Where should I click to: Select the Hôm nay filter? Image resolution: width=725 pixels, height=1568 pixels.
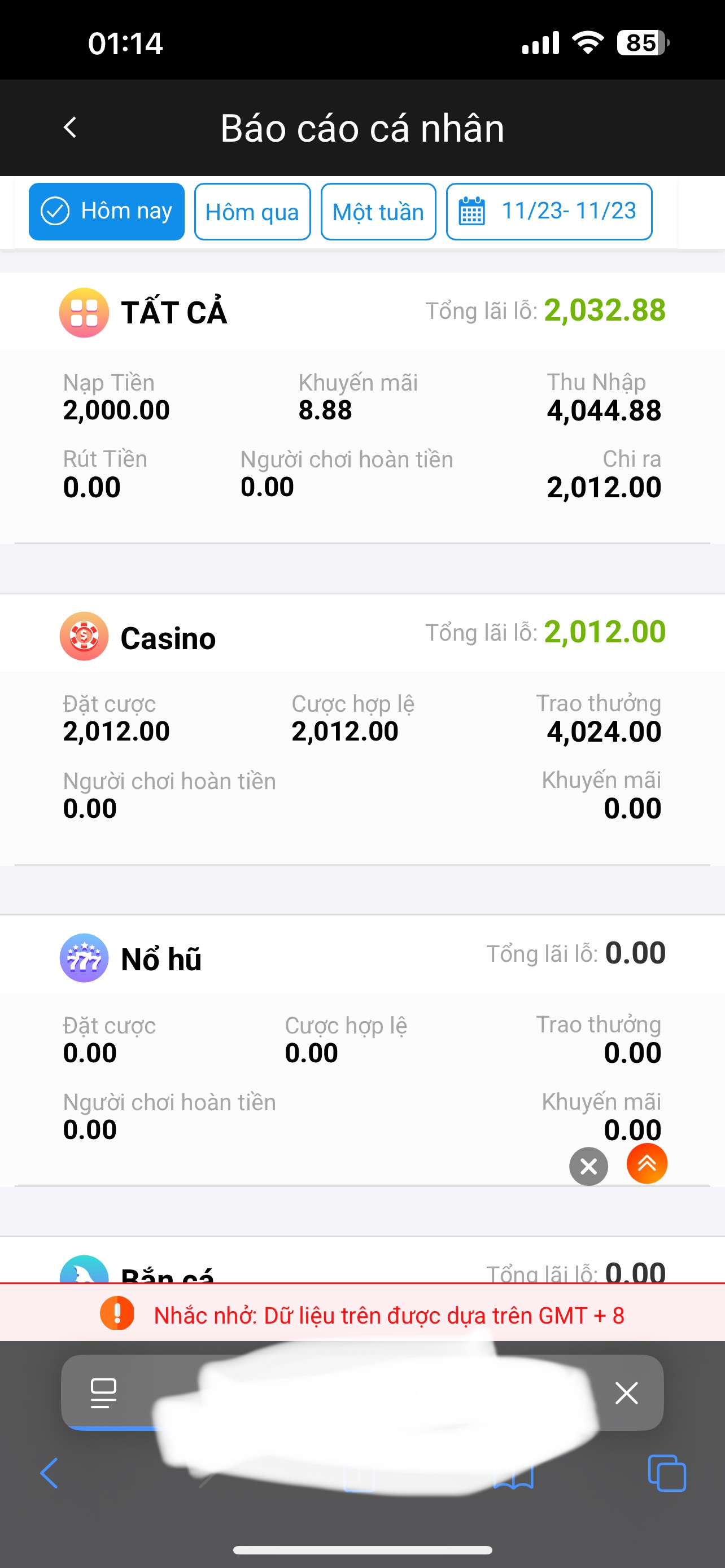tap(107, 211)
